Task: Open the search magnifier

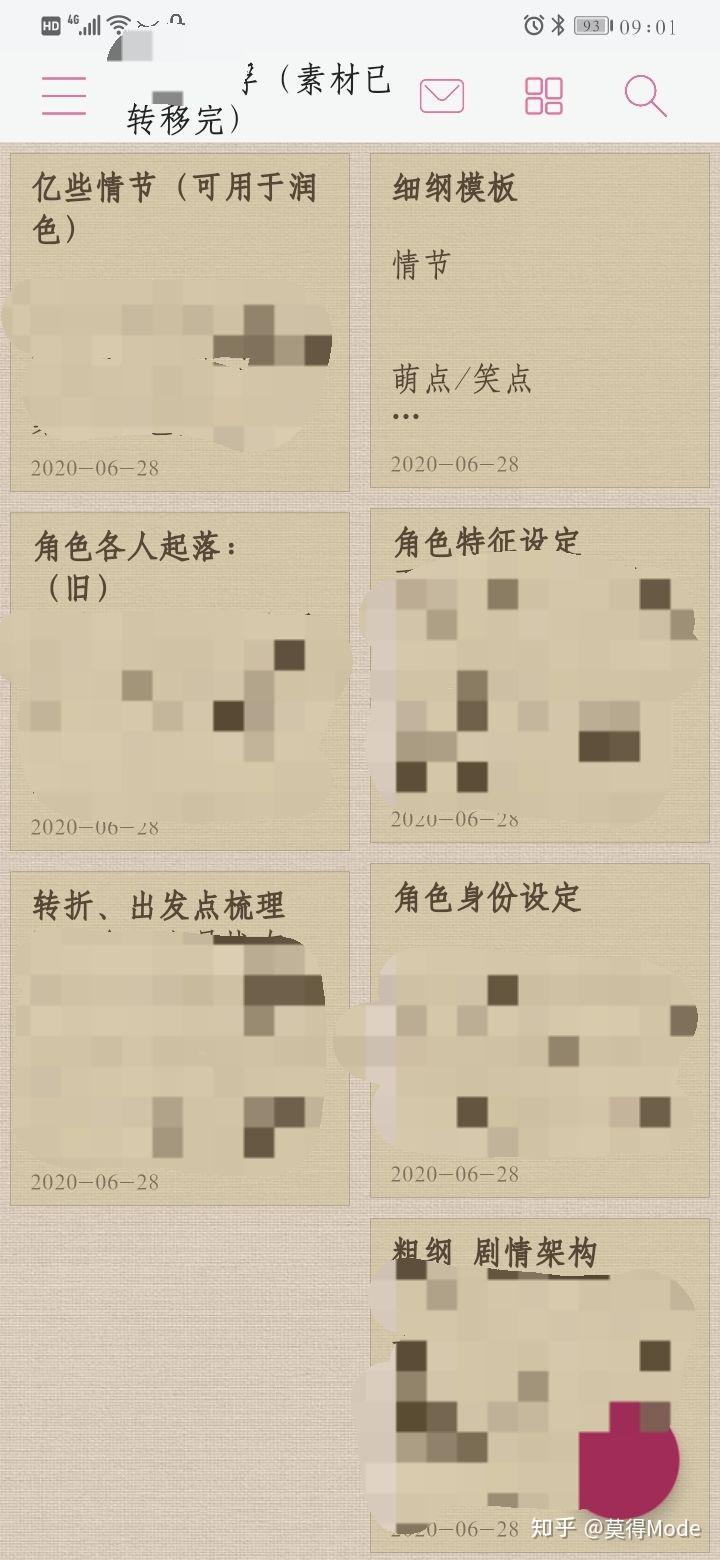Action: [645, 96]
